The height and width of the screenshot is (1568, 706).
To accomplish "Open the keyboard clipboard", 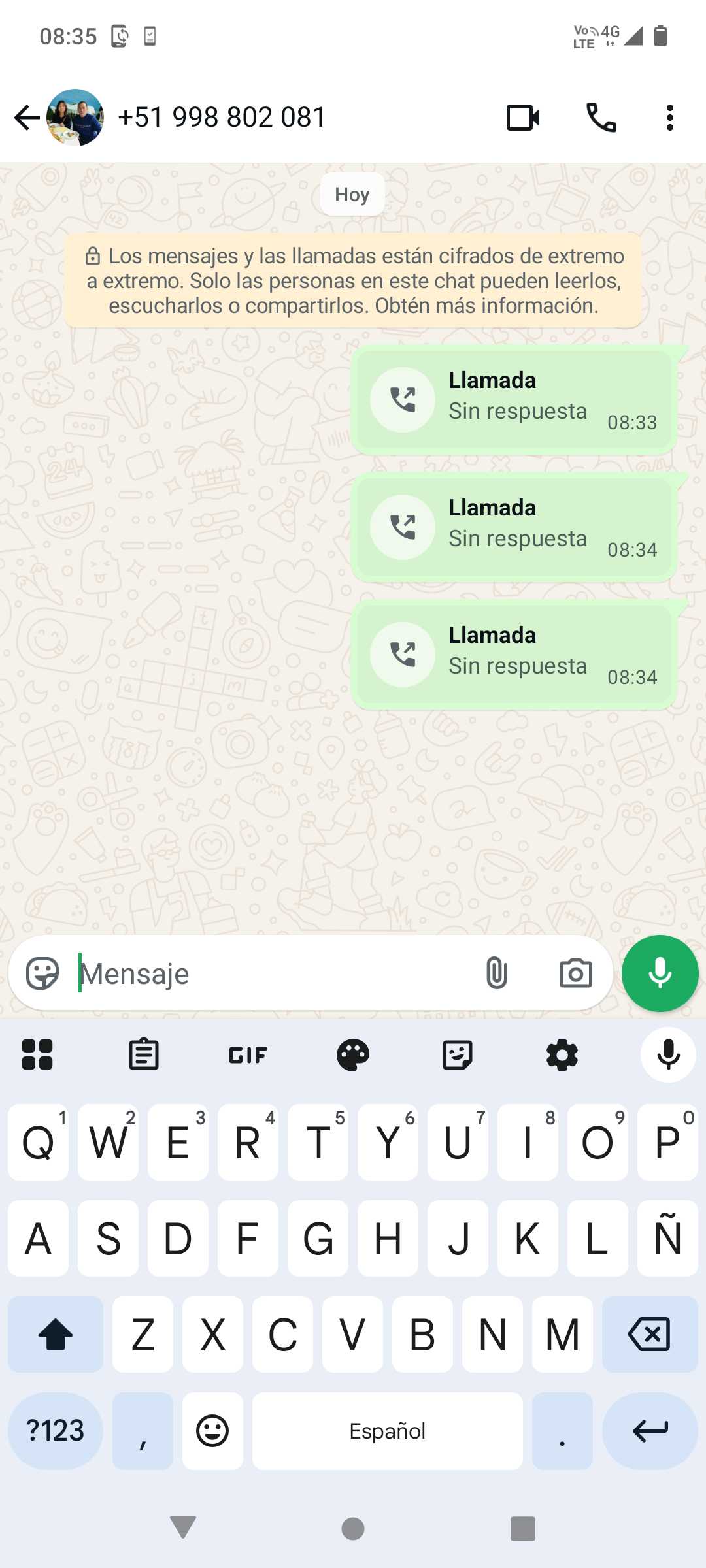I will pyautogui.click(x=144, y=1054).
